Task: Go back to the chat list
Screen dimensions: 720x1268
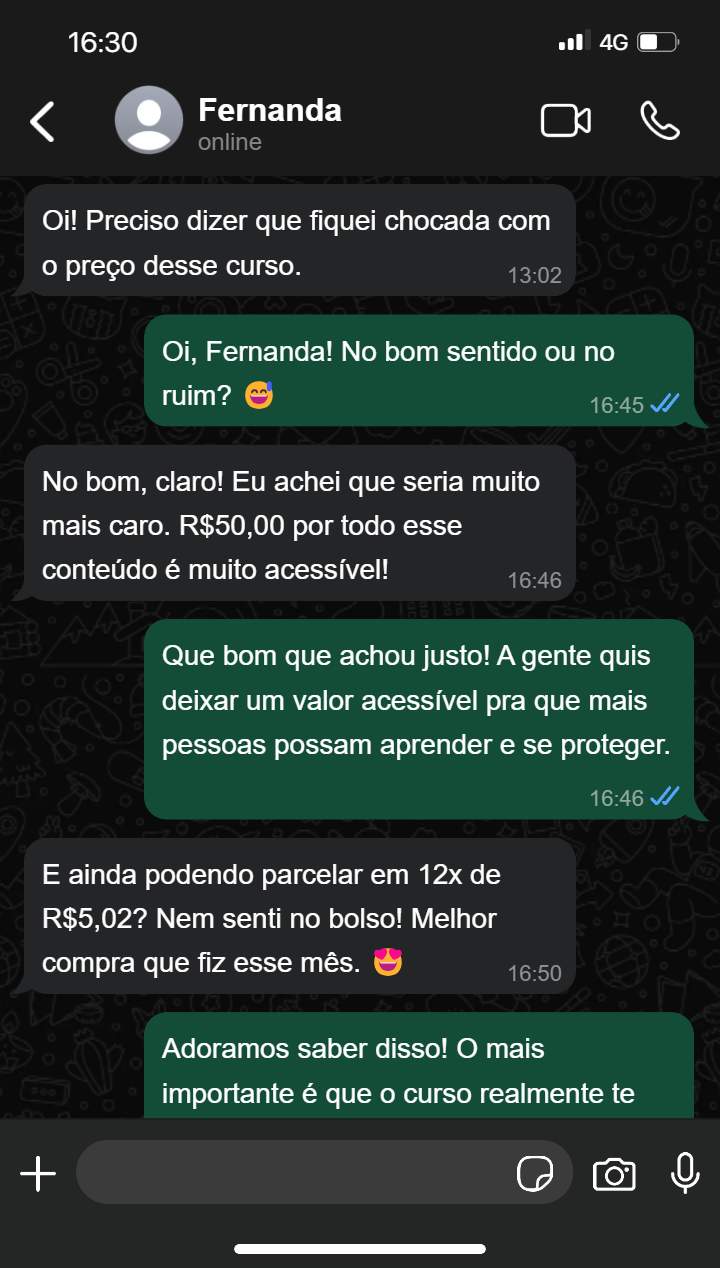Action: [x=42, y=121]
